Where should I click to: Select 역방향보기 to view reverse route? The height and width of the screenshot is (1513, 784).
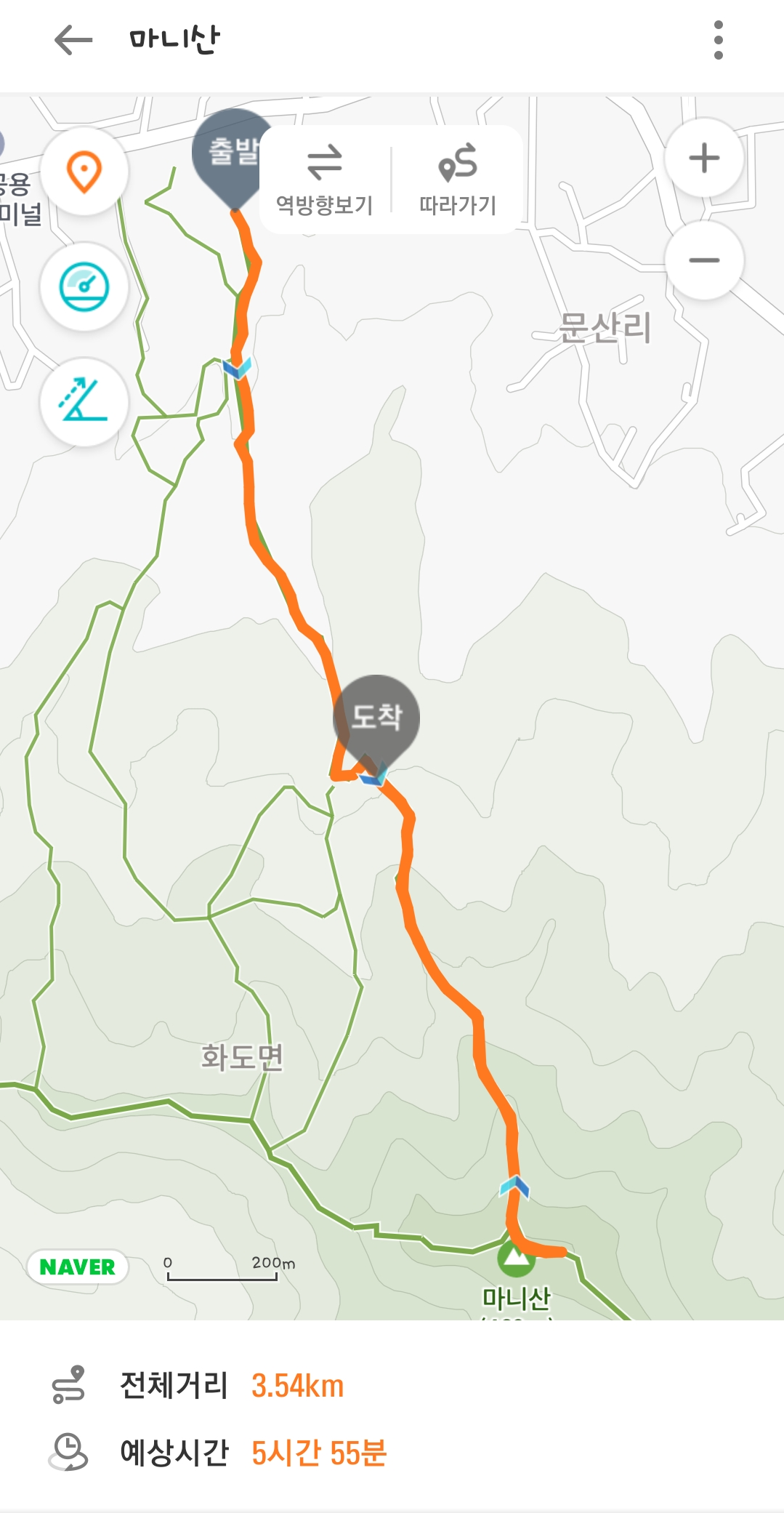coord(325,180)
